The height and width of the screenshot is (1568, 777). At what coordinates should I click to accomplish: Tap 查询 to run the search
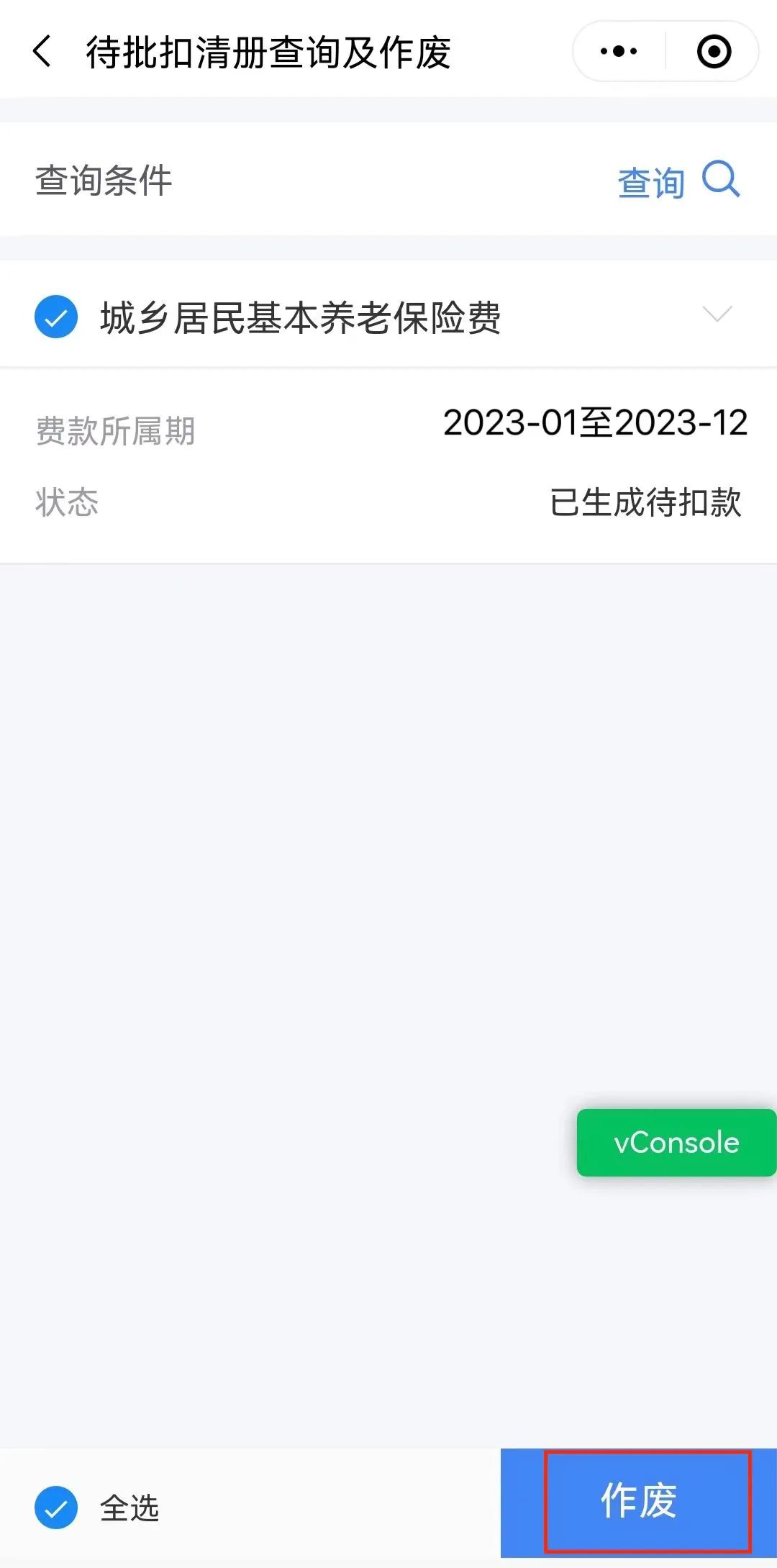coord(679,180)
